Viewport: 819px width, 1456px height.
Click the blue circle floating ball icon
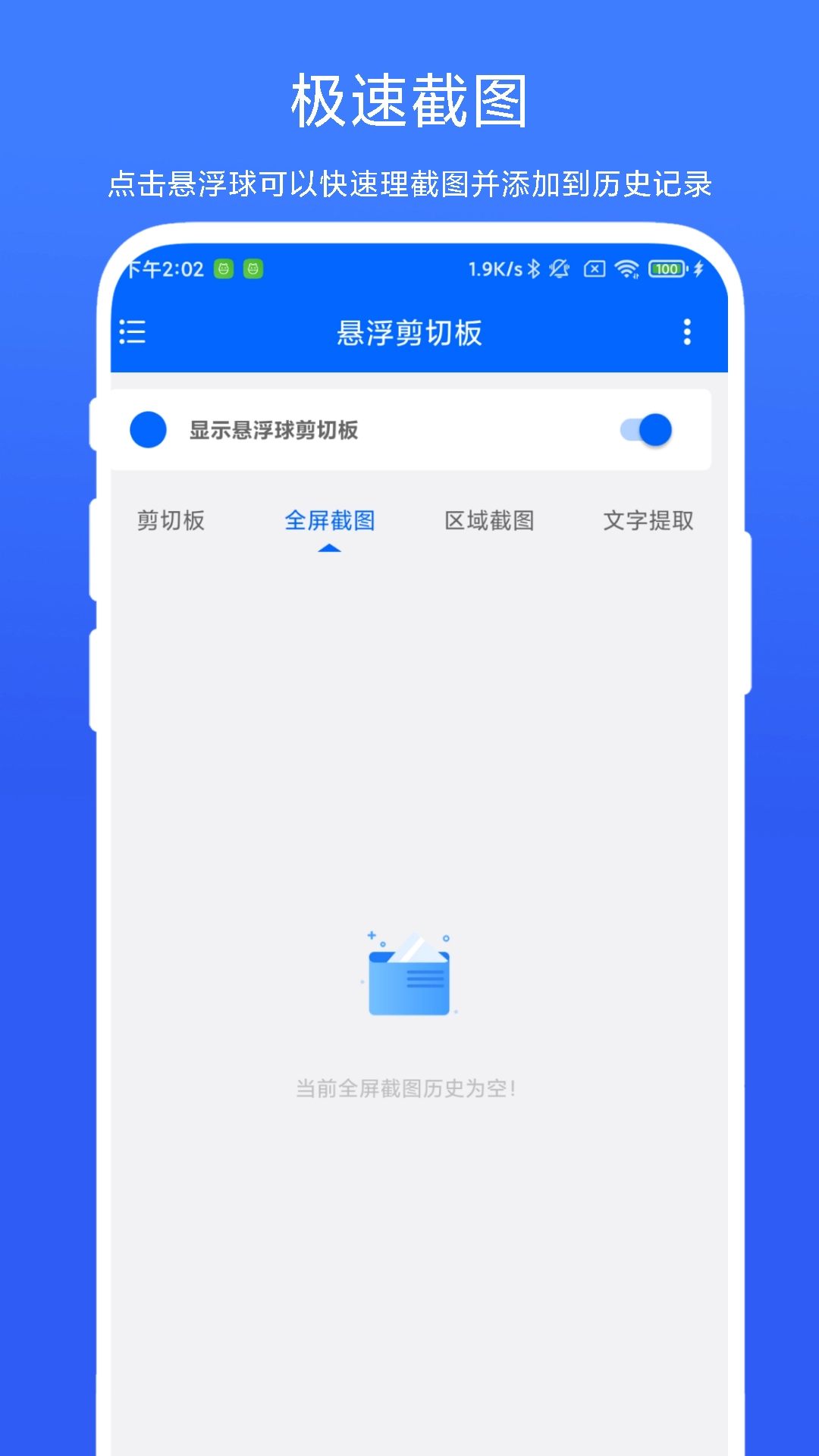(147, 429)
